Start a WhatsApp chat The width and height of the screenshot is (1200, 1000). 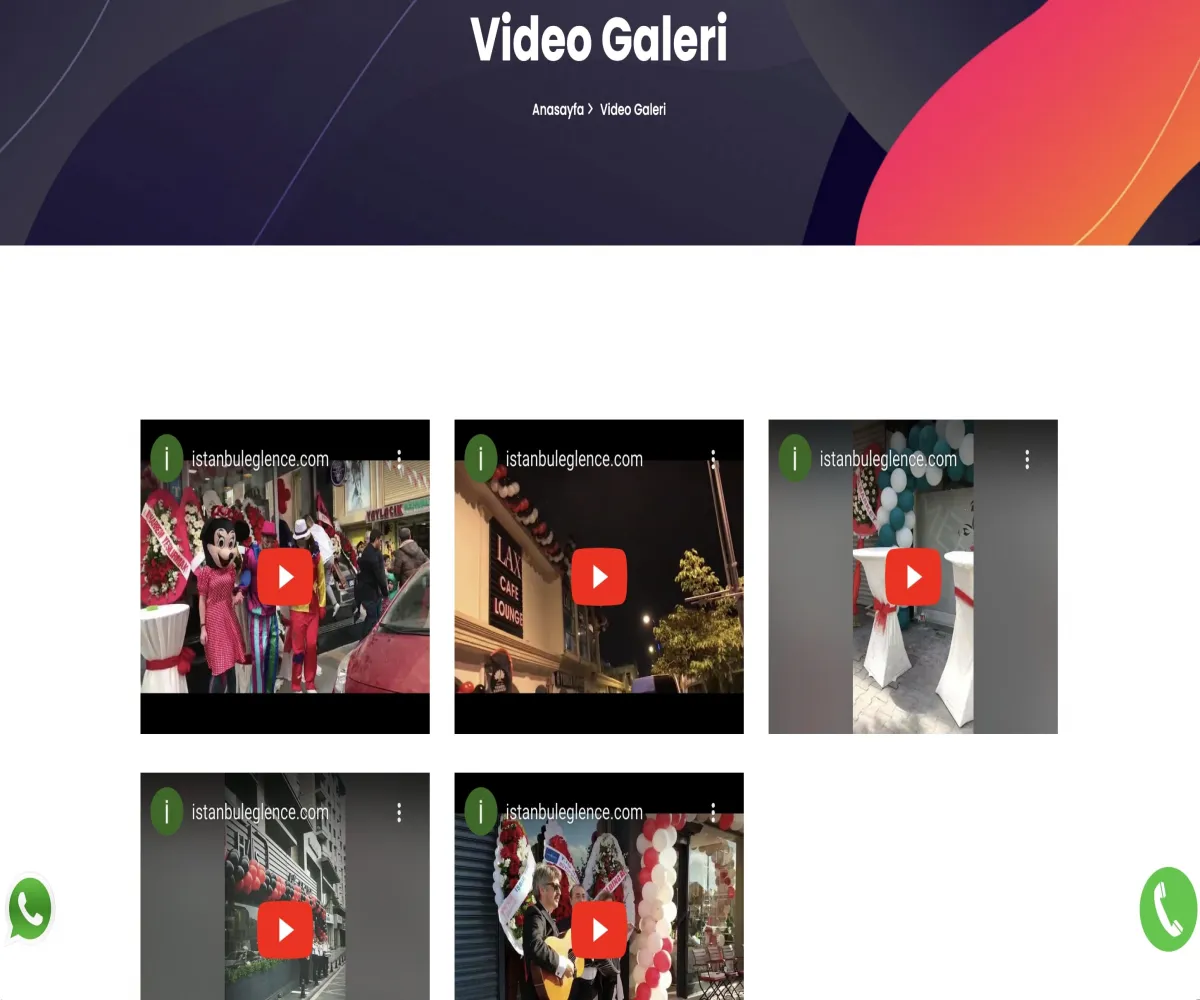[30, 909]
